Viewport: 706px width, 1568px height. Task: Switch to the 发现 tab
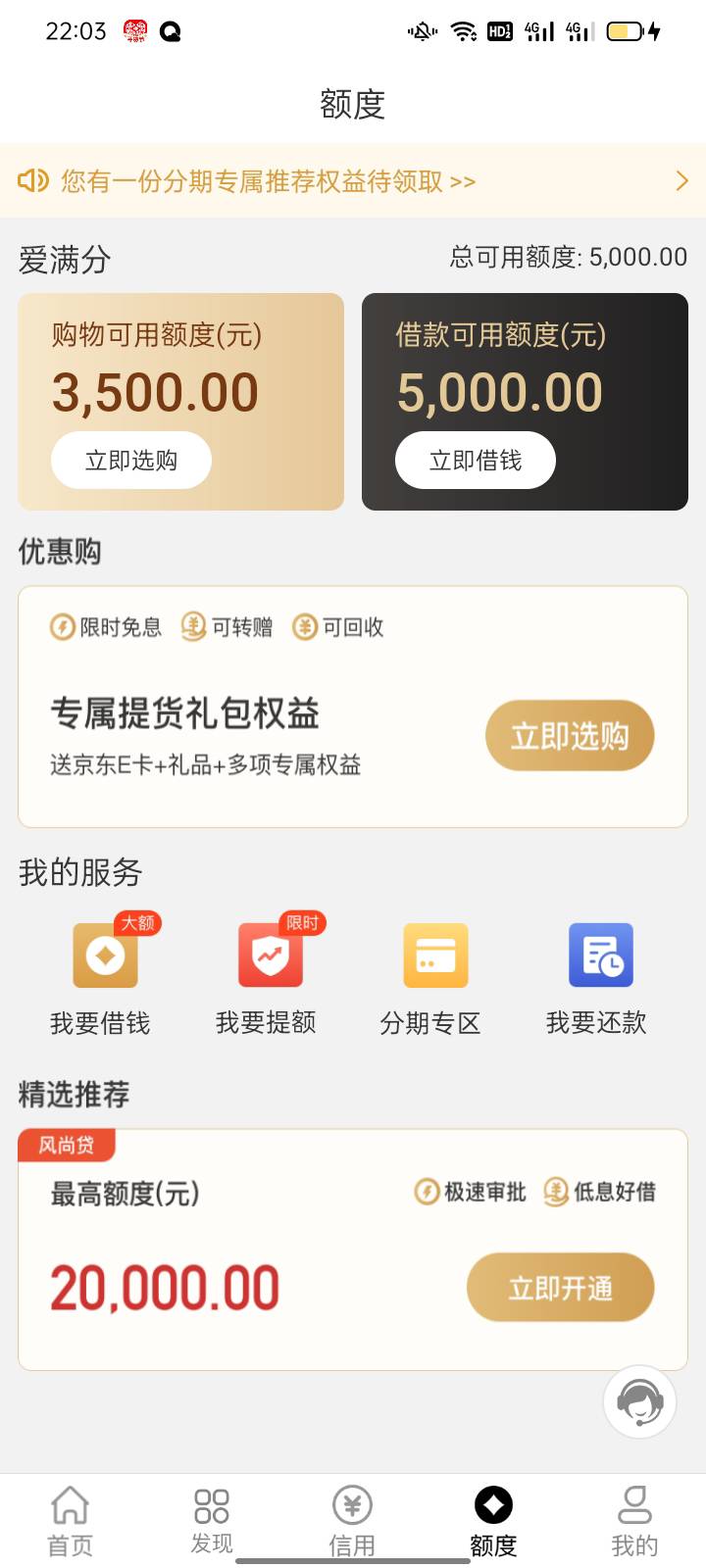212,1521
